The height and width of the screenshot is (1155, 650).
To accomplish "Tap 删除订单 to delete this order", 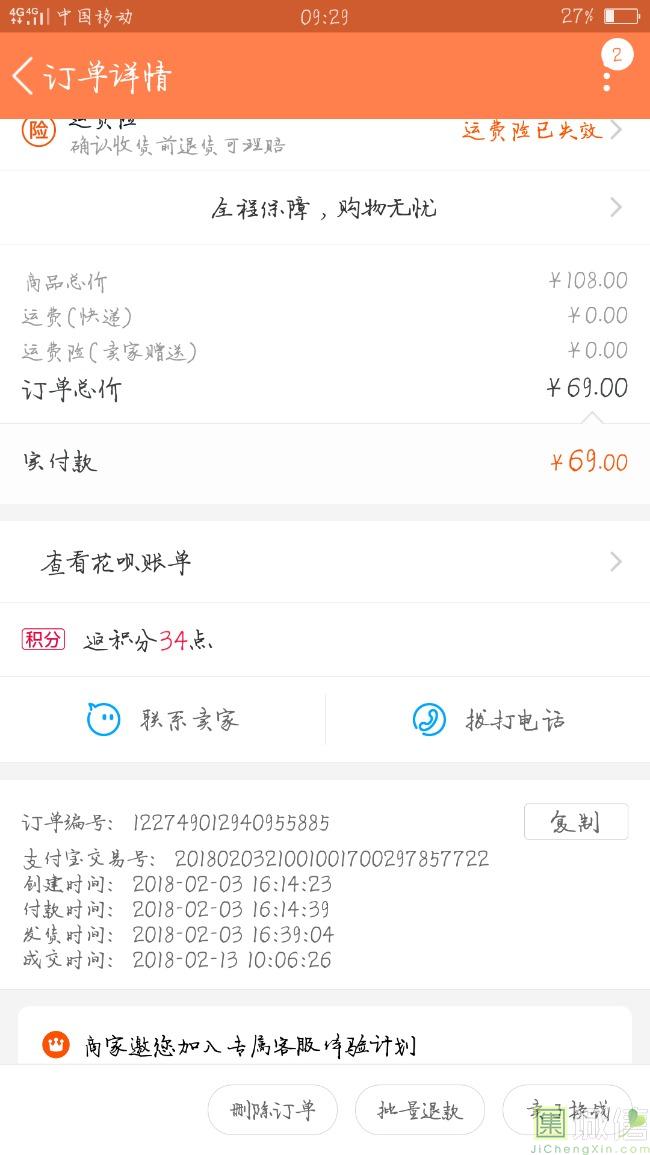I will (x=273, y=1109).
